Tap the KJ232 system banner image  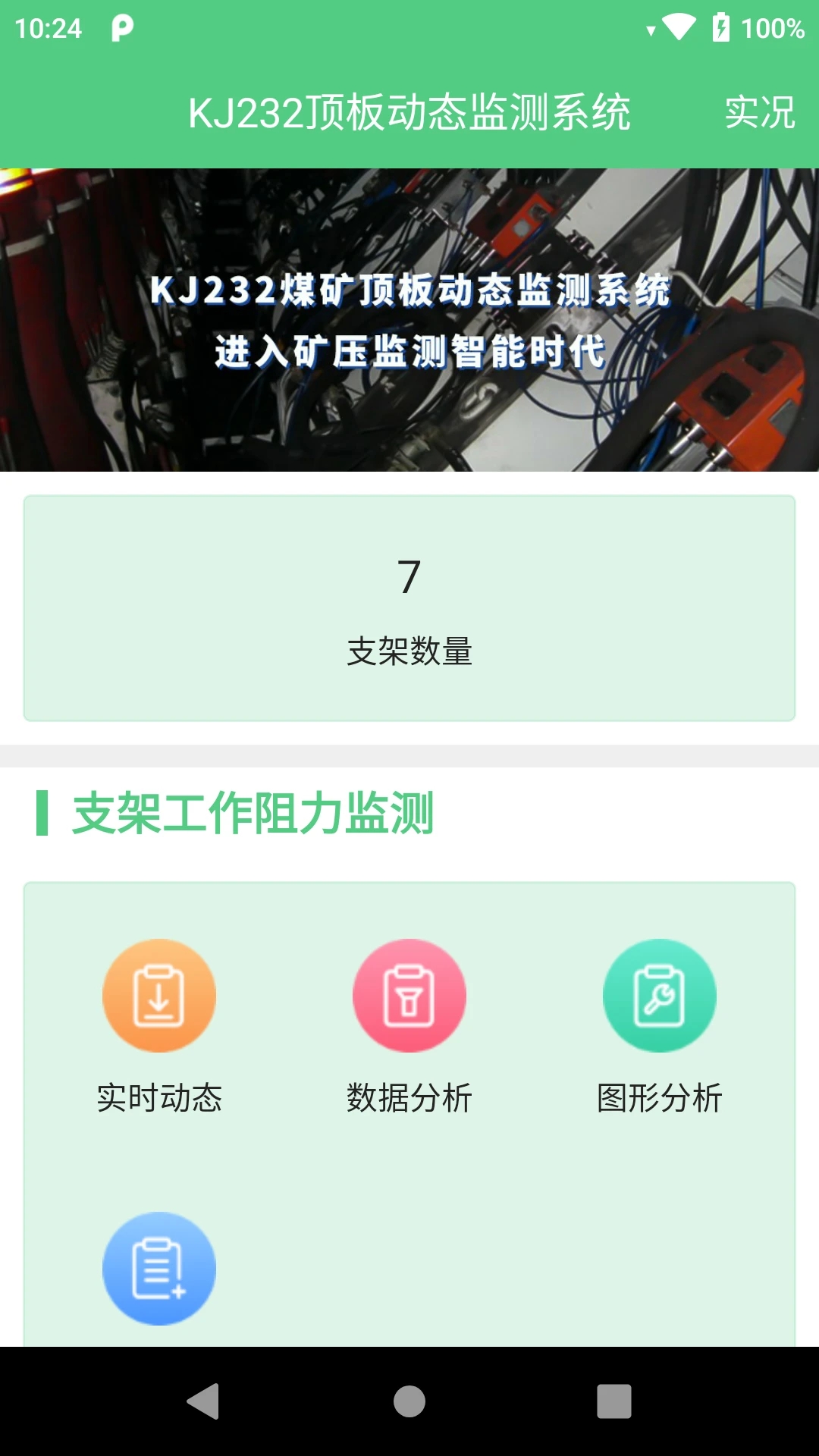point(409,320)
